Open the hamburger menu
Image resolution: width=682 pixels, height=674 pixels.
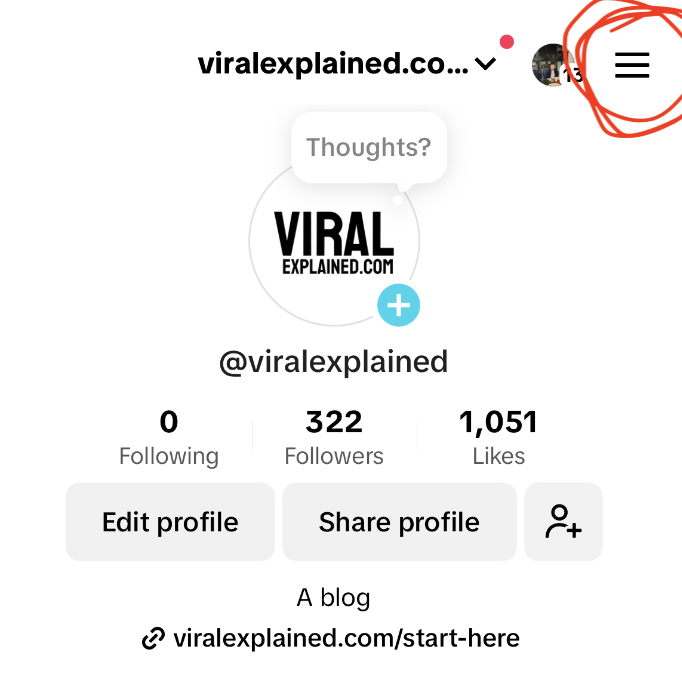coord(631,66)
